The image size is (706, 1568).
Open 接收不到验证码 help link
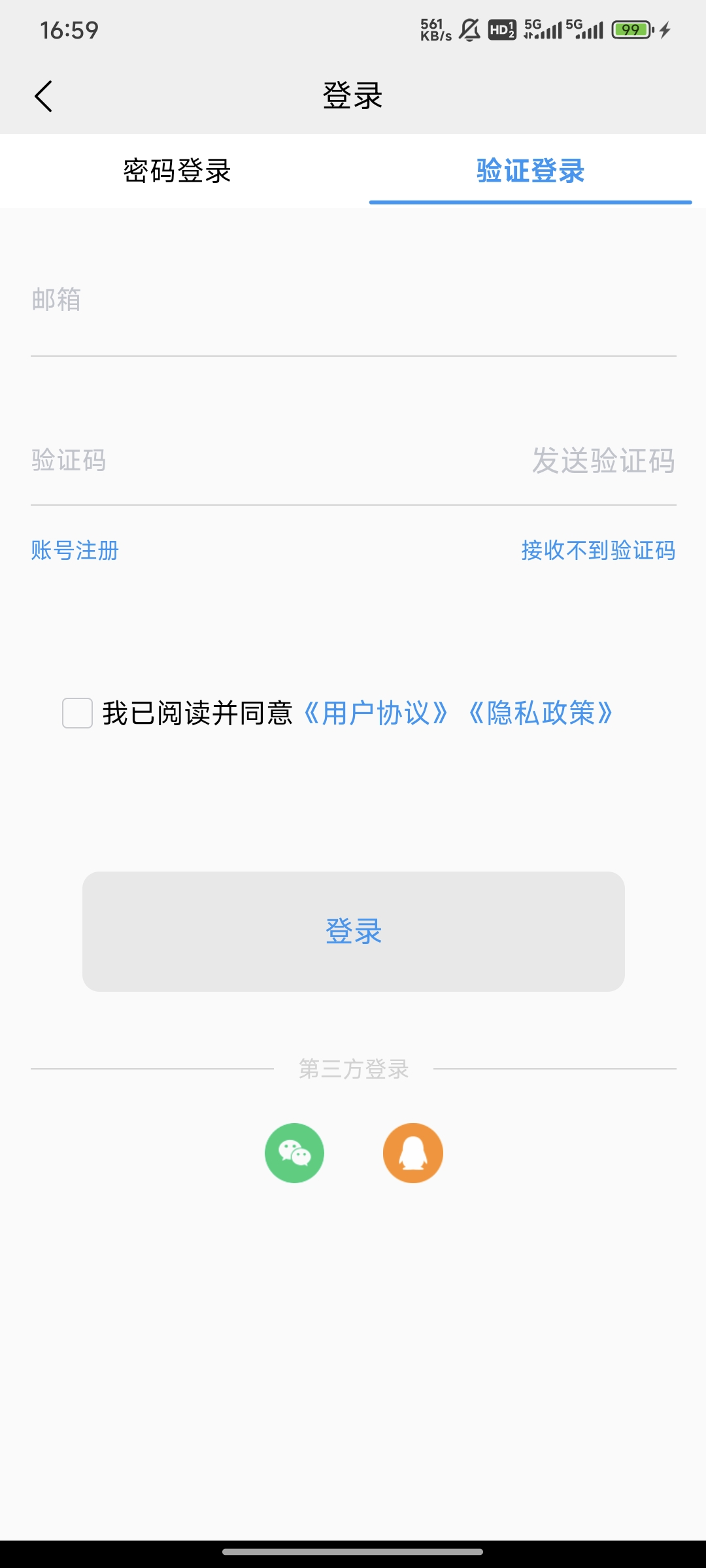coord(598,550)
